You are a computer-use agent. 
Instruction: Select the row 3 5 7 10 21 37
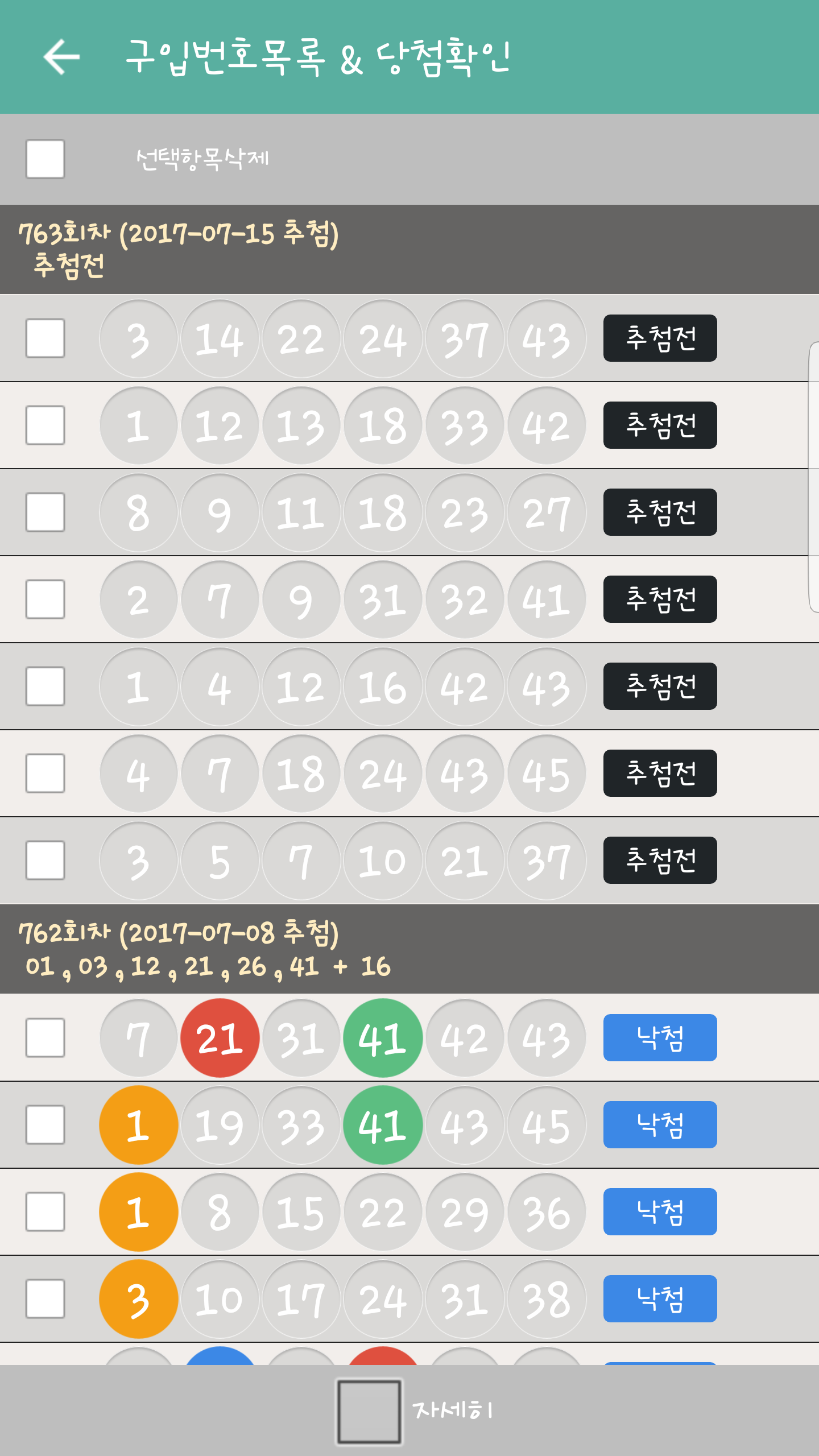click(45, 860)
